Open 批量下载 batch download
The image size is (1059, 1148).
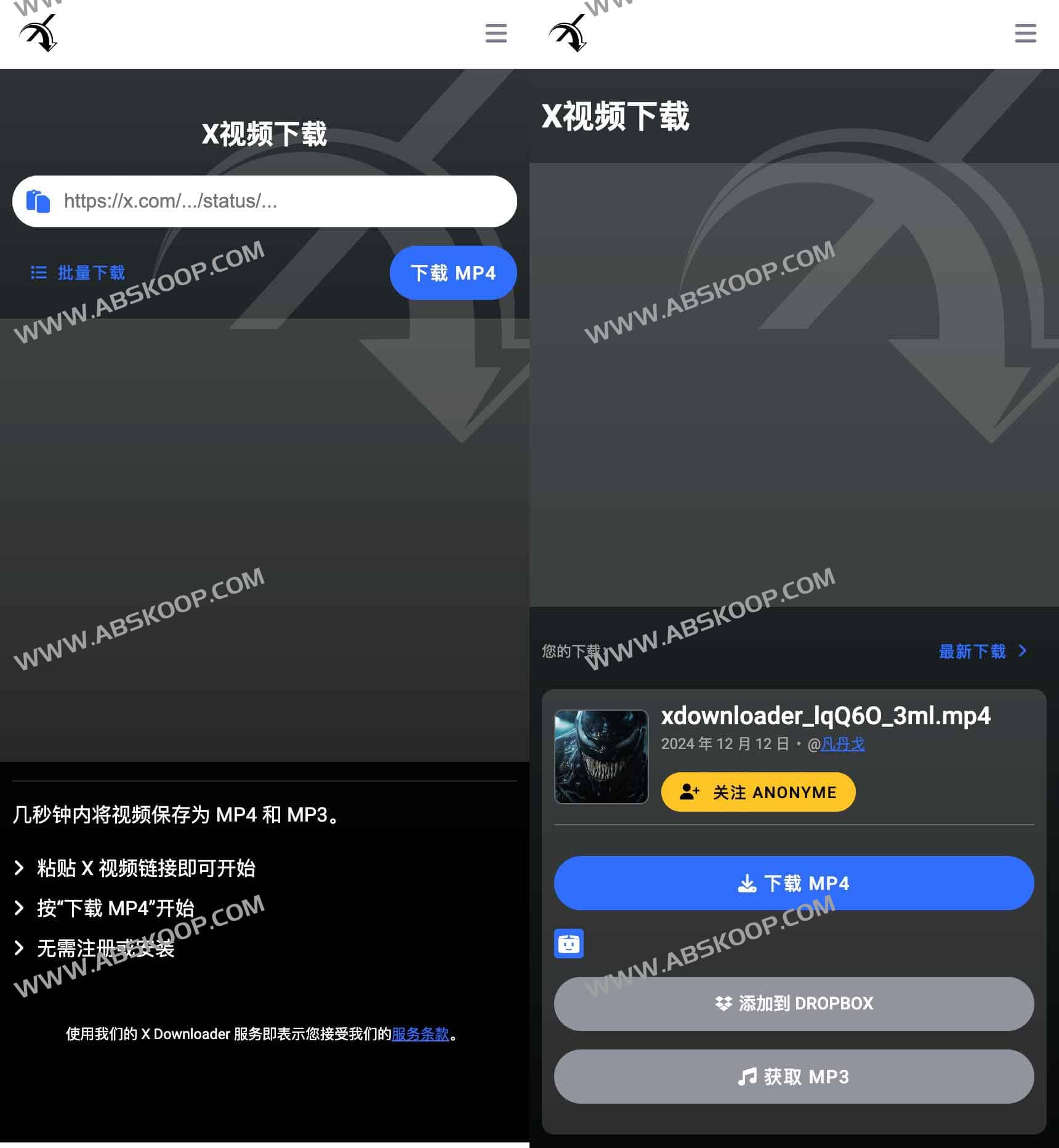pyautogui.click(x=78, y=272)
